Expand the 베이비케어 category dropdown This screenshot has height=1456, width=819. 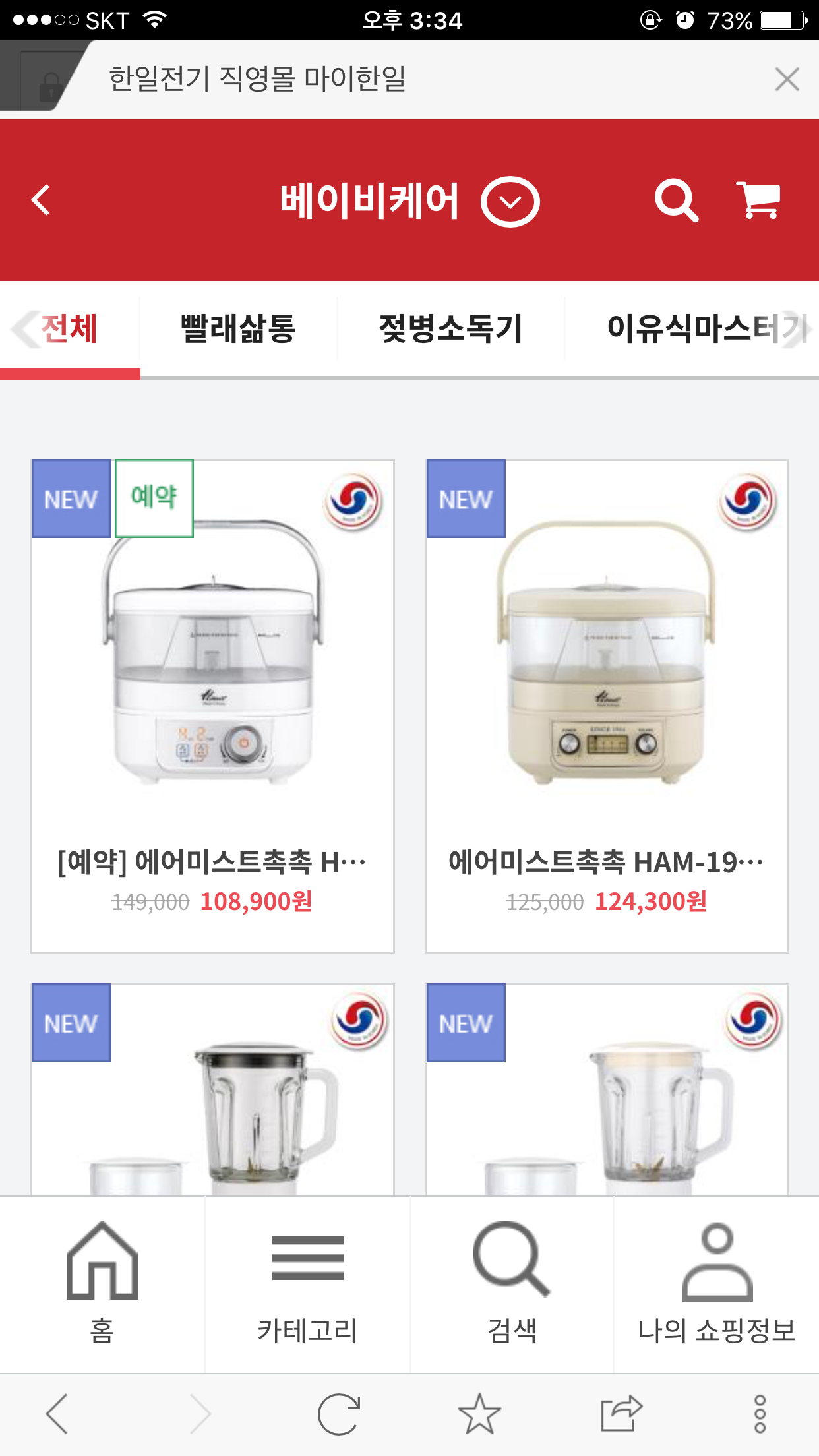click(x=510, y=201)
